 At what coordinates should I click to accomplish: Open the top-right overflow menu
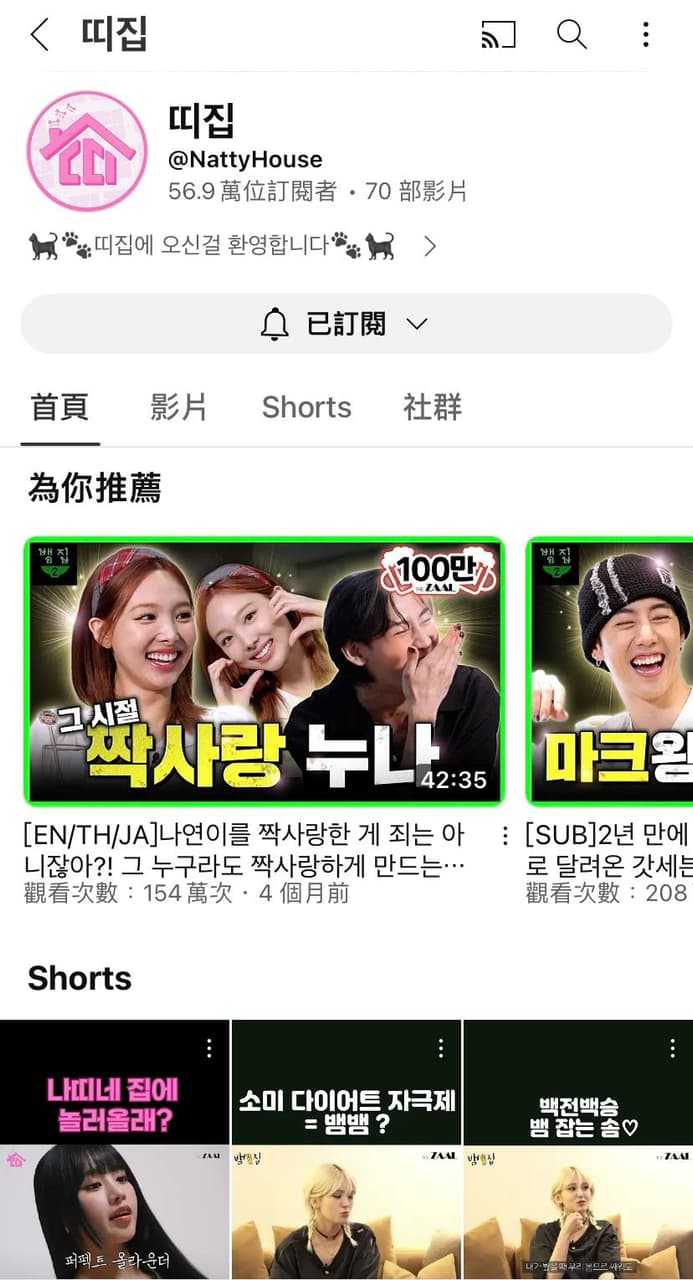coord(646,35)
